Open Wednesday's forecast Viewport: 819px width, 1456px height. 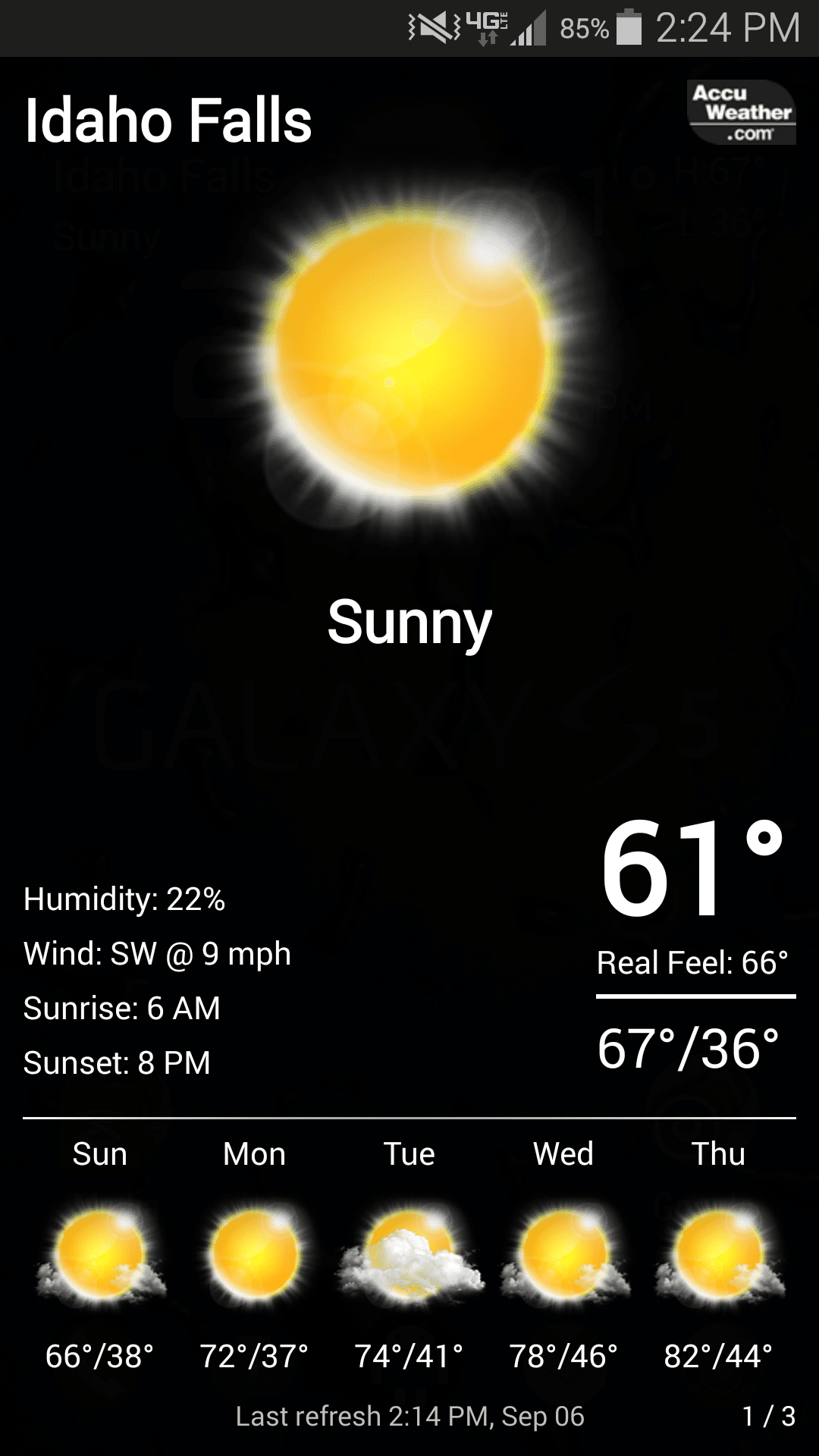tap(563, 1254)
